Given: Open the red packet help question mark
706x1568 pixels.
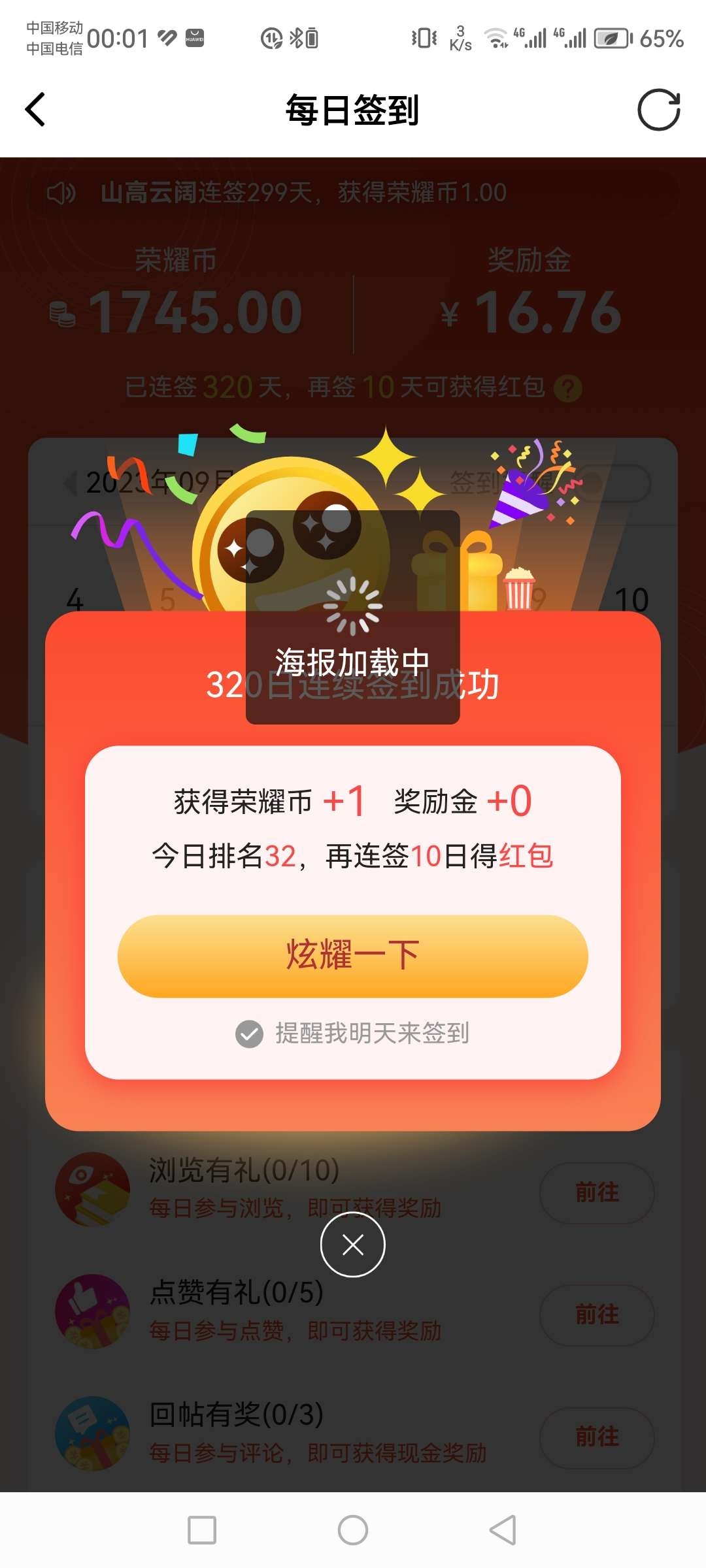Looking at the screenshot, I should pyautogui.click(x=567, y=388).
